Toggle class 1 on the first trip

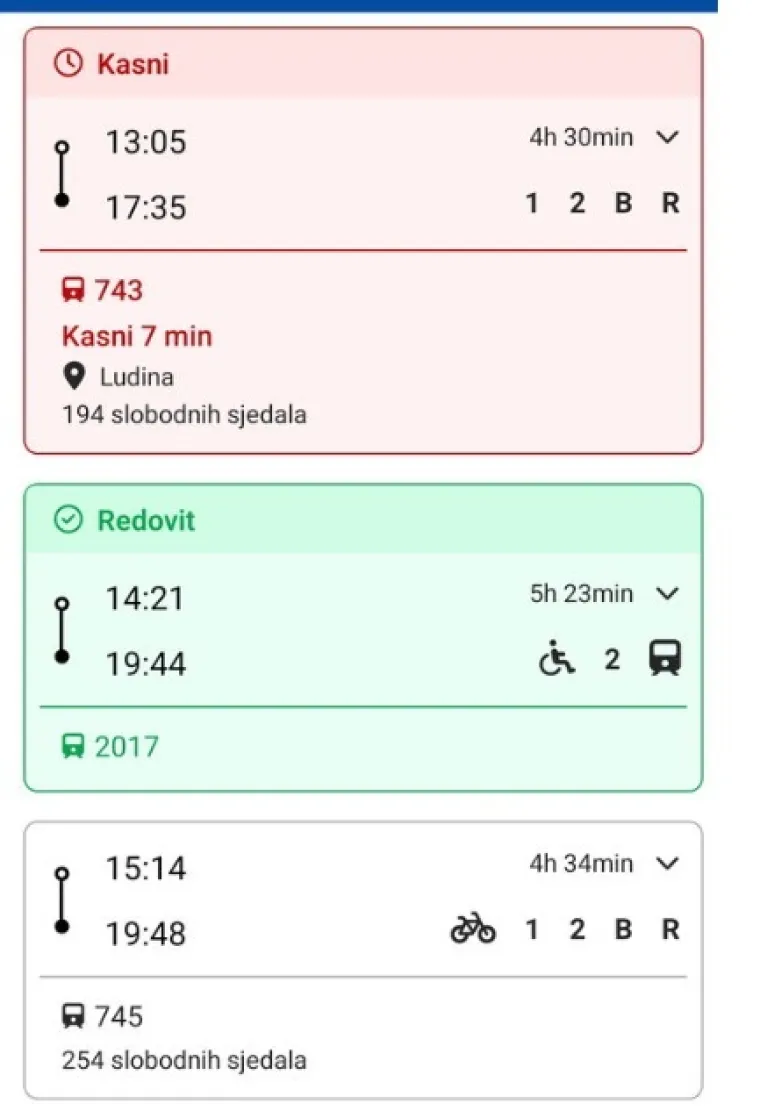click(x=532, y=203)
